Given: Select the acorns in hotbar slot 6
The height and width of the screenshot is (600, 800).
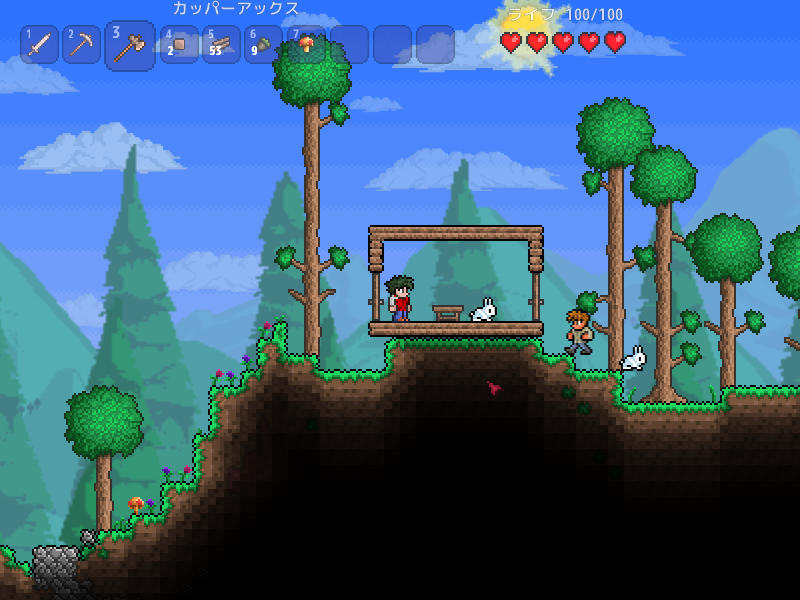Looking at the screenshot, I should pyautogui.click(x=264, y=45).
